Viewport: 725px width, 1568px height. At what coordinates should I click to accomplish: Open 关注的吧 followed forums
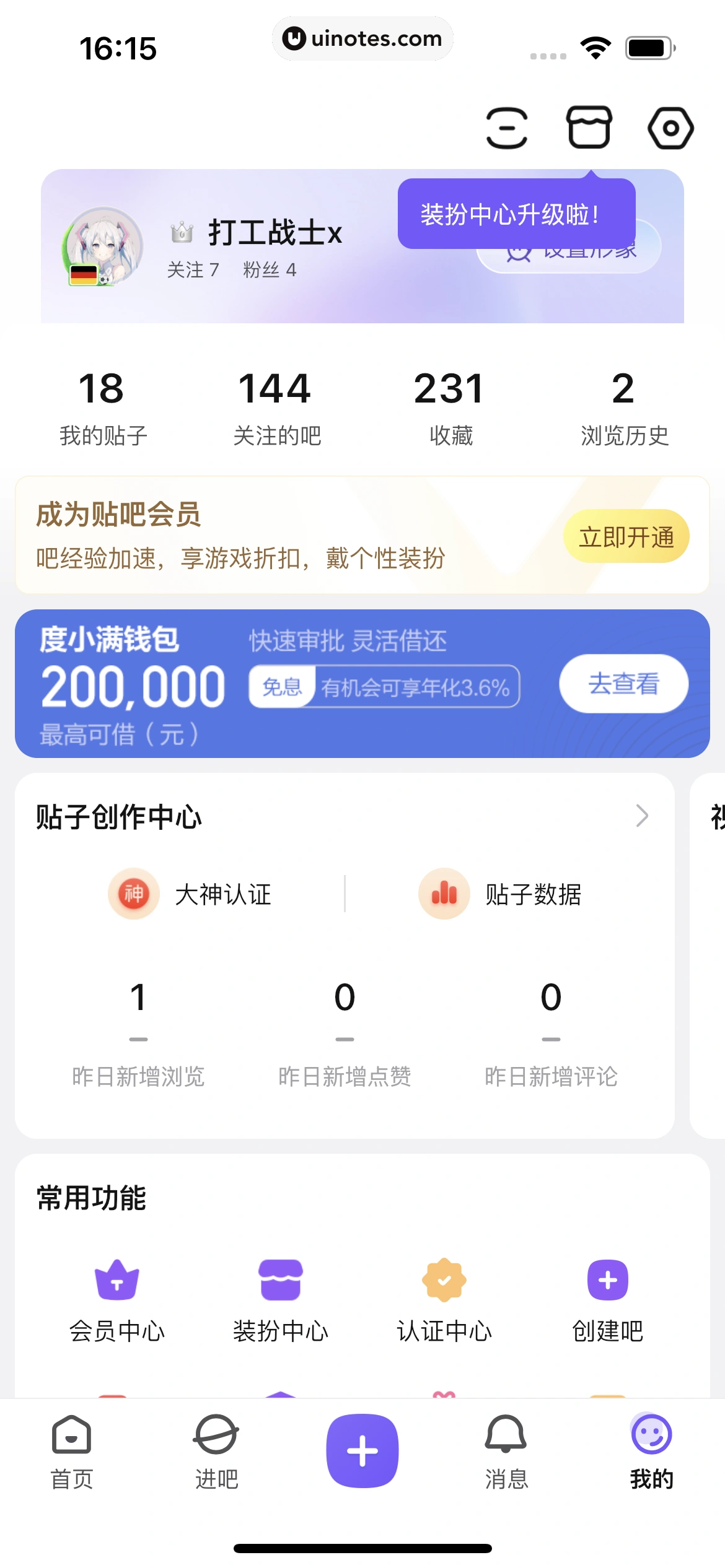(x=276, y=407)
